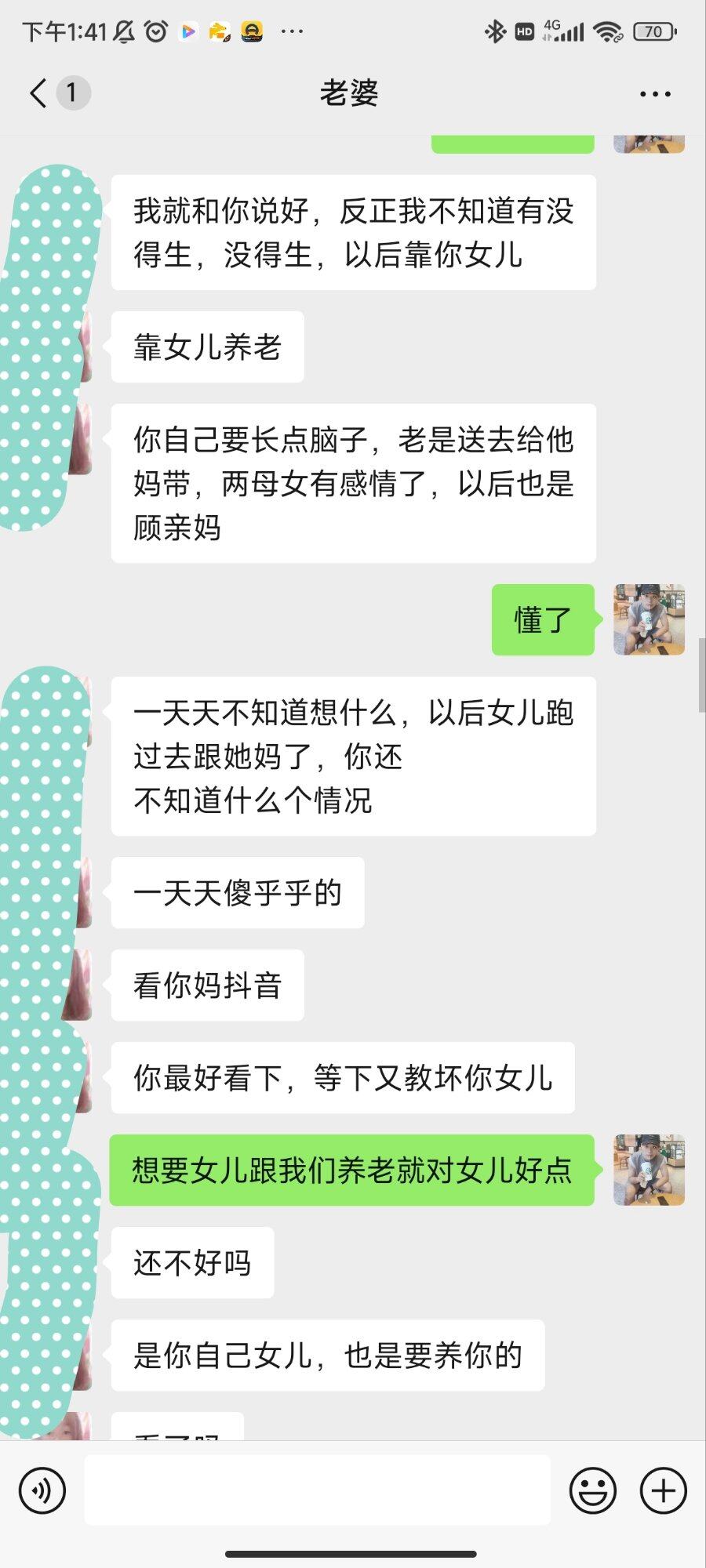The image size is (706, 1568).
Task: Tap my avatar beside 想要女儿跟我们养老 message
Action: [x=649, y=1170]
